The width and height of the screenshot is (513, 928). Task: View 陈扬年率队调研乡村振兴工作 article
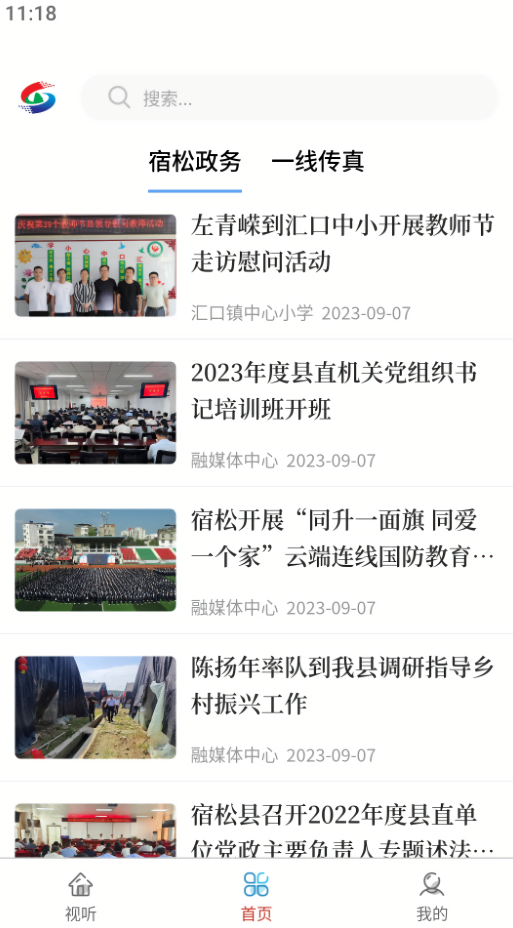pyautogui.click(x=256, y=708)
